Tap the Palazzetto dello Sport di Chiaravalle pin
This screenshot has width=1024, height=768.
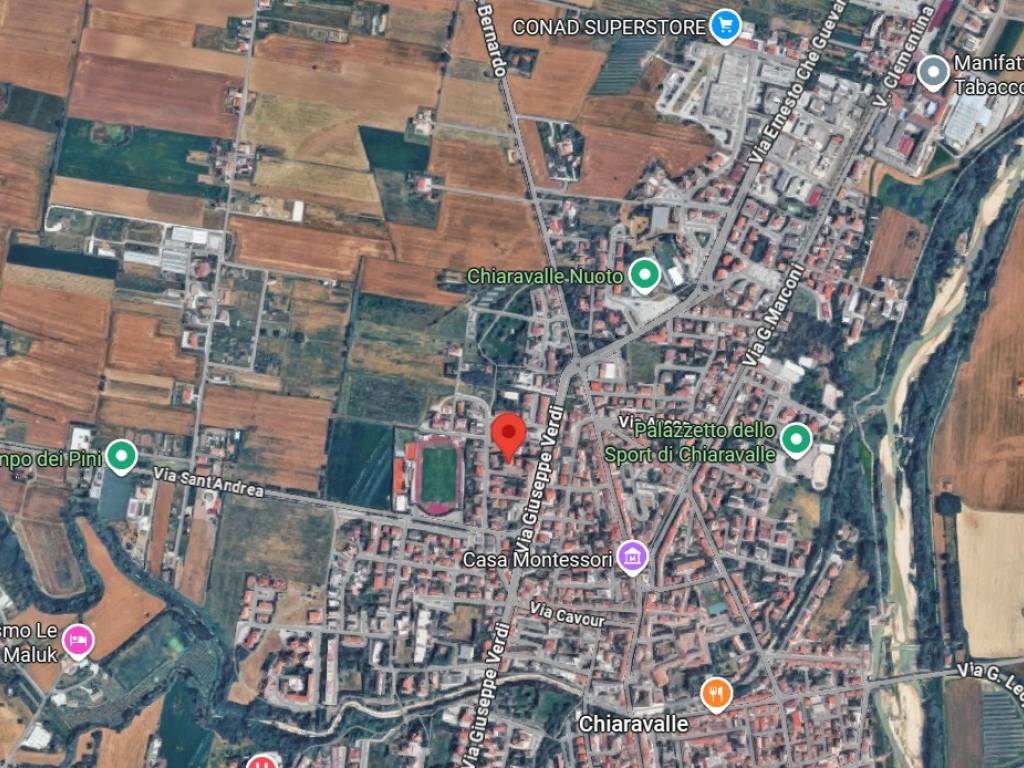[x=796, y=438]
